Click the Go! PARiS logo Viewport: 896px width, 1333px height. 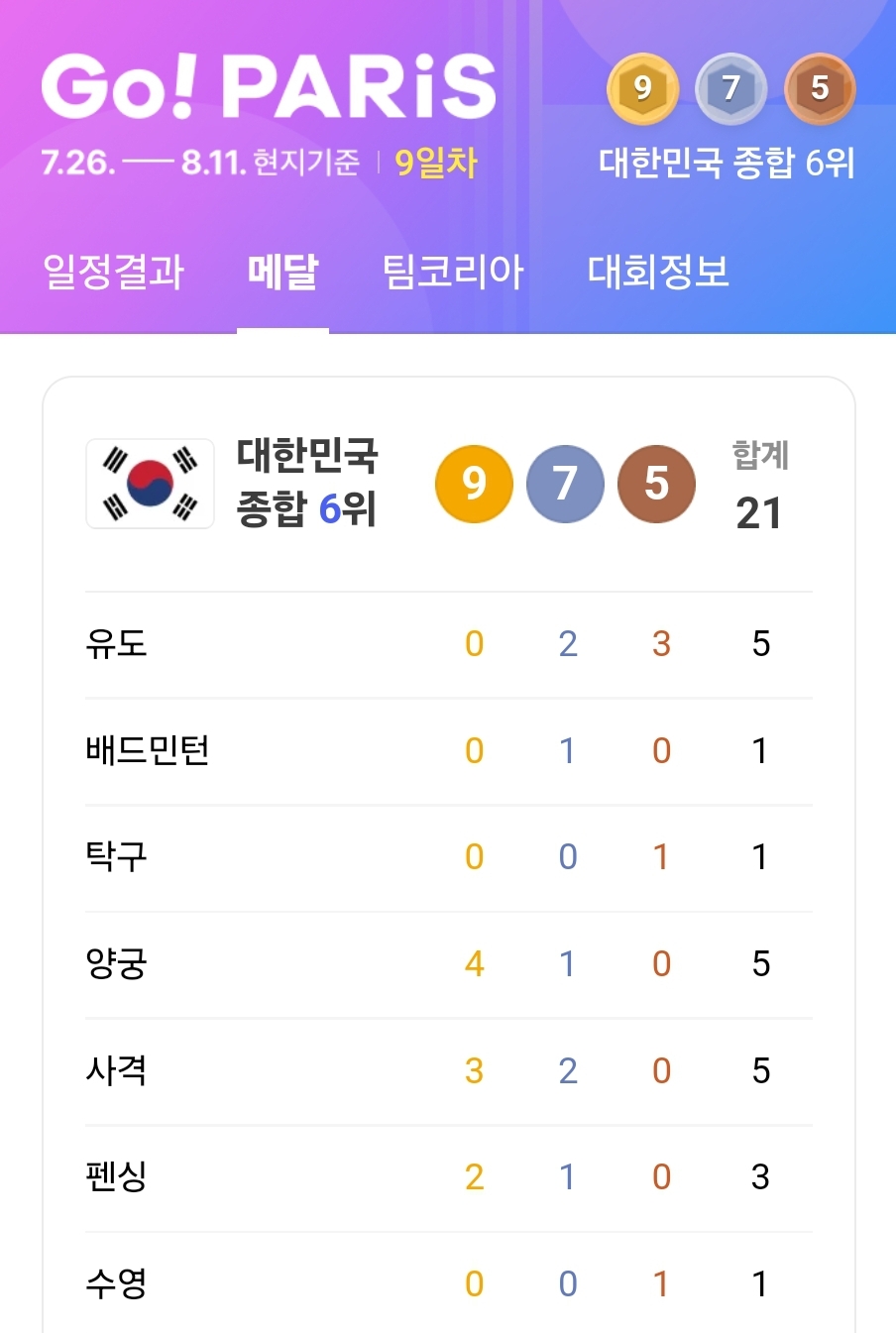(x=269, y=87)
